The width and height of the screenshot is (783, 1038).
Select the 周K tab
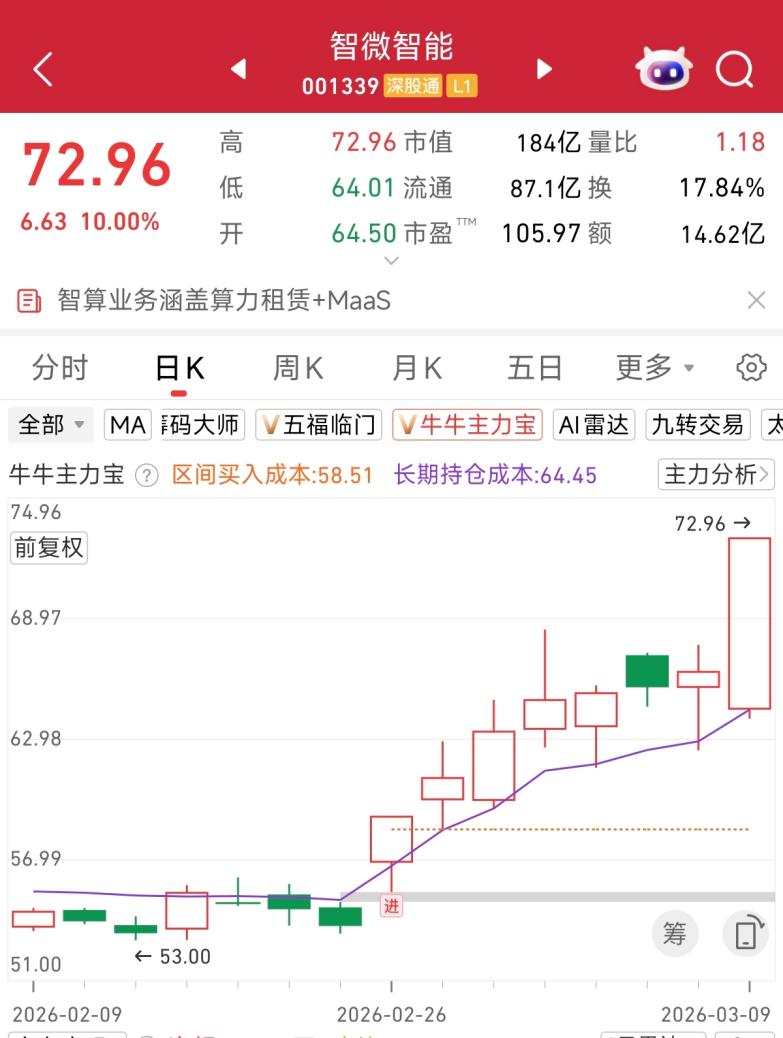pos(298,368)
